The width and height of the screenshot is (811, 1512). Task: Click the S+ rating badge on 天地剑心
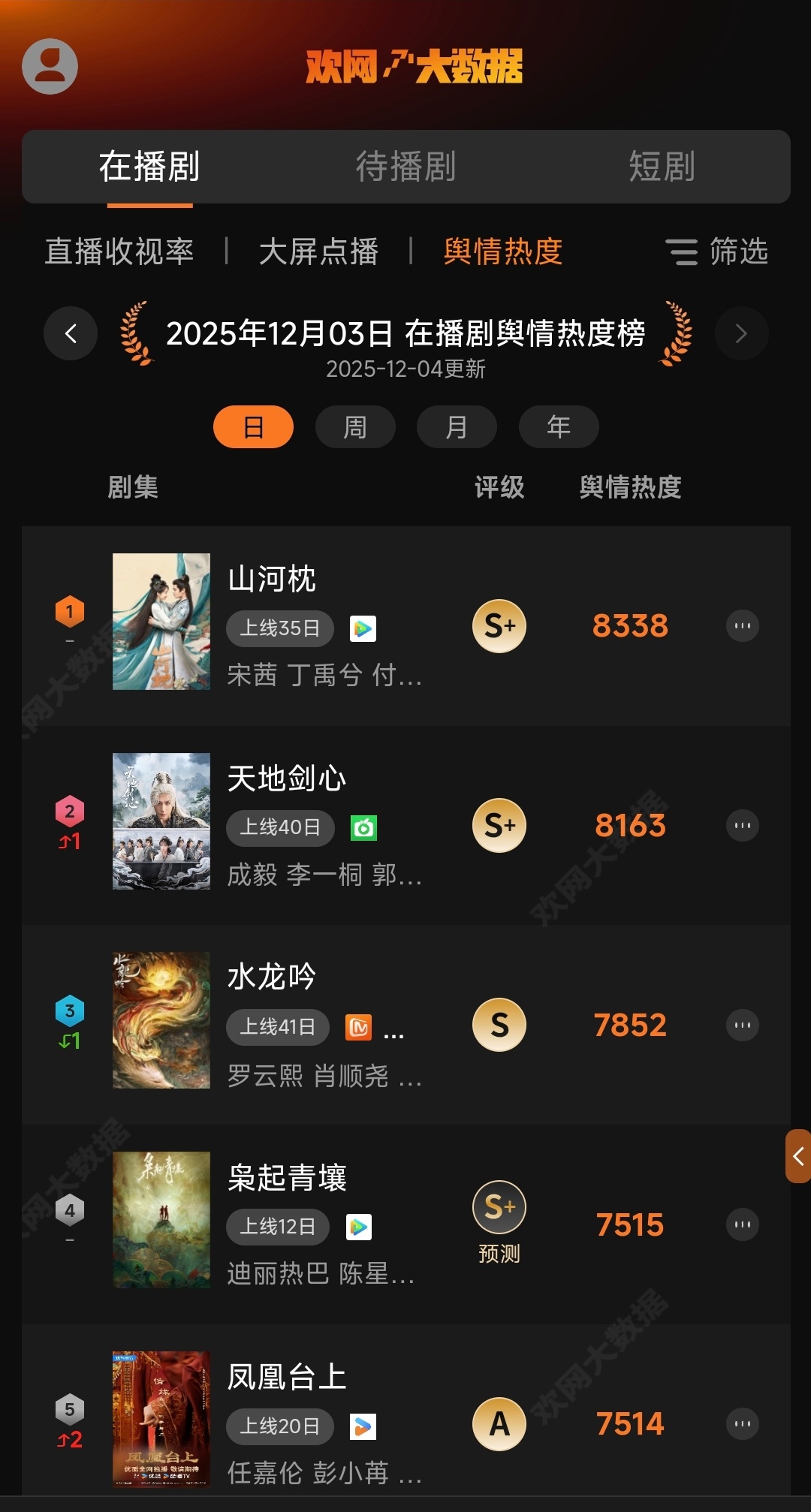[x=499, y=825]
